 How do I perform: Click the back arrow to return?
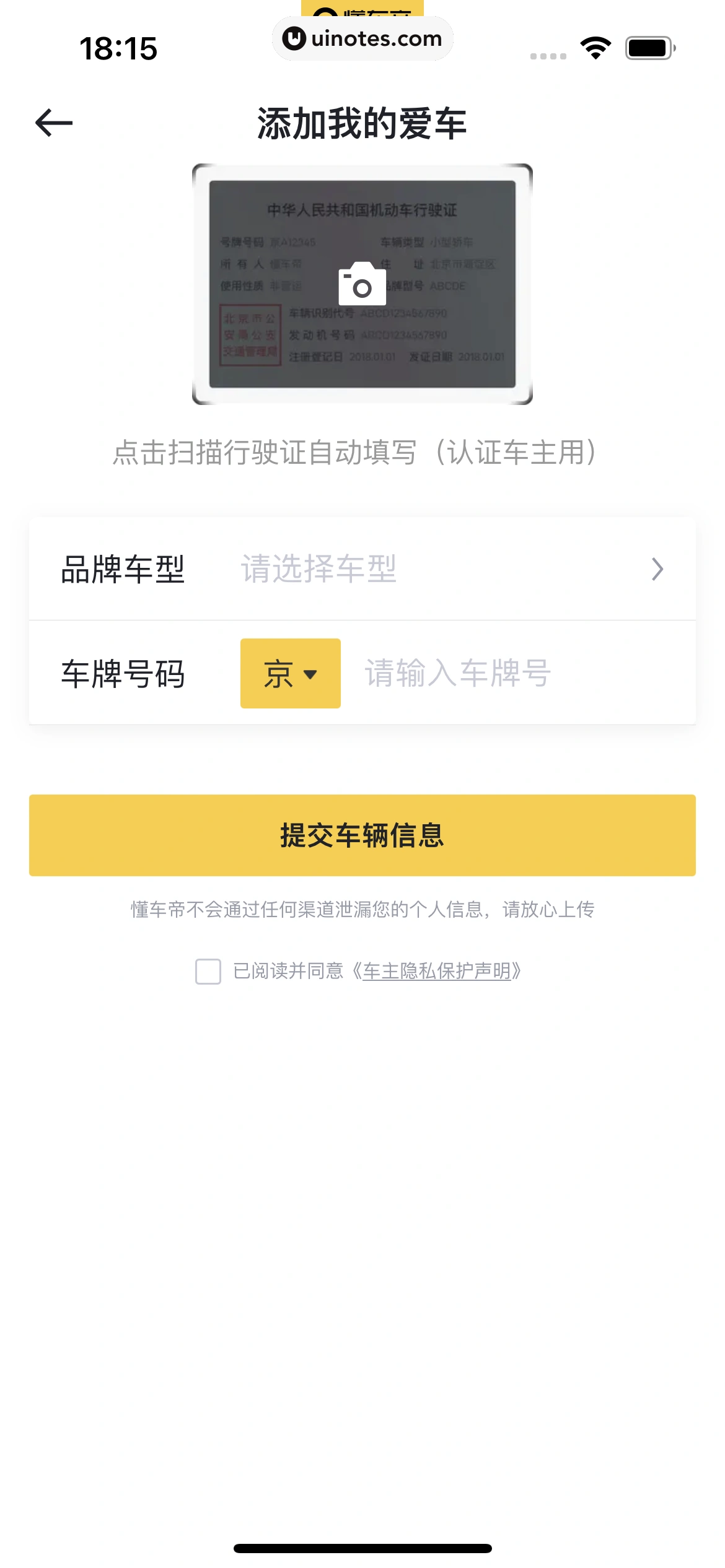(x=53, y=123)
